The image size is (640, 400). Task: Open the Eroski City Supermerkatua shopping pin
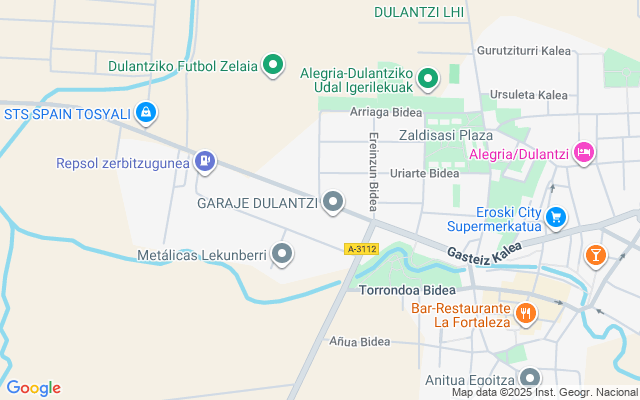[x=556, y=218]
